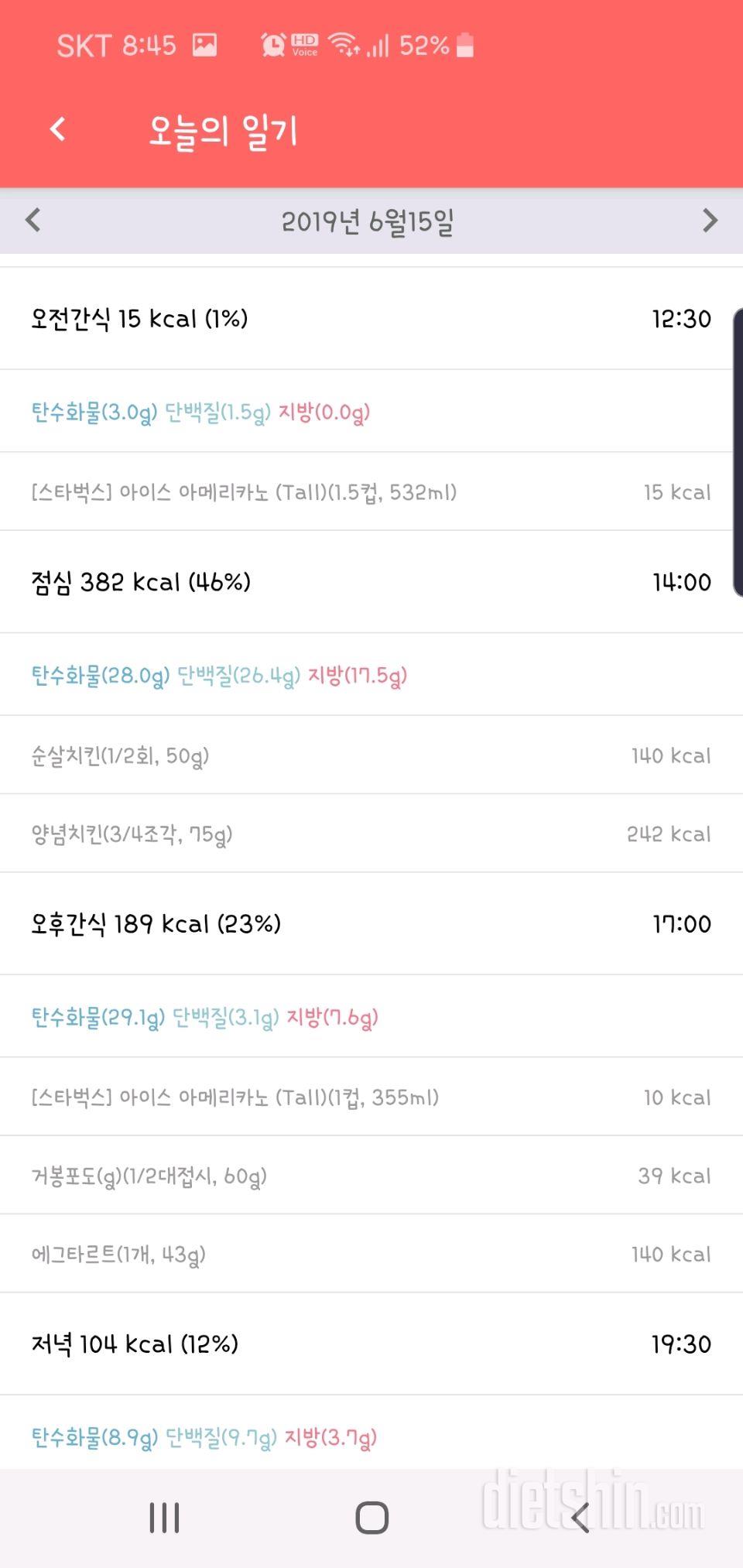This screenshot has height=1568, width=743.
Task: Open the 2019년 6월15일 date picker
Action: pos(368,222)
